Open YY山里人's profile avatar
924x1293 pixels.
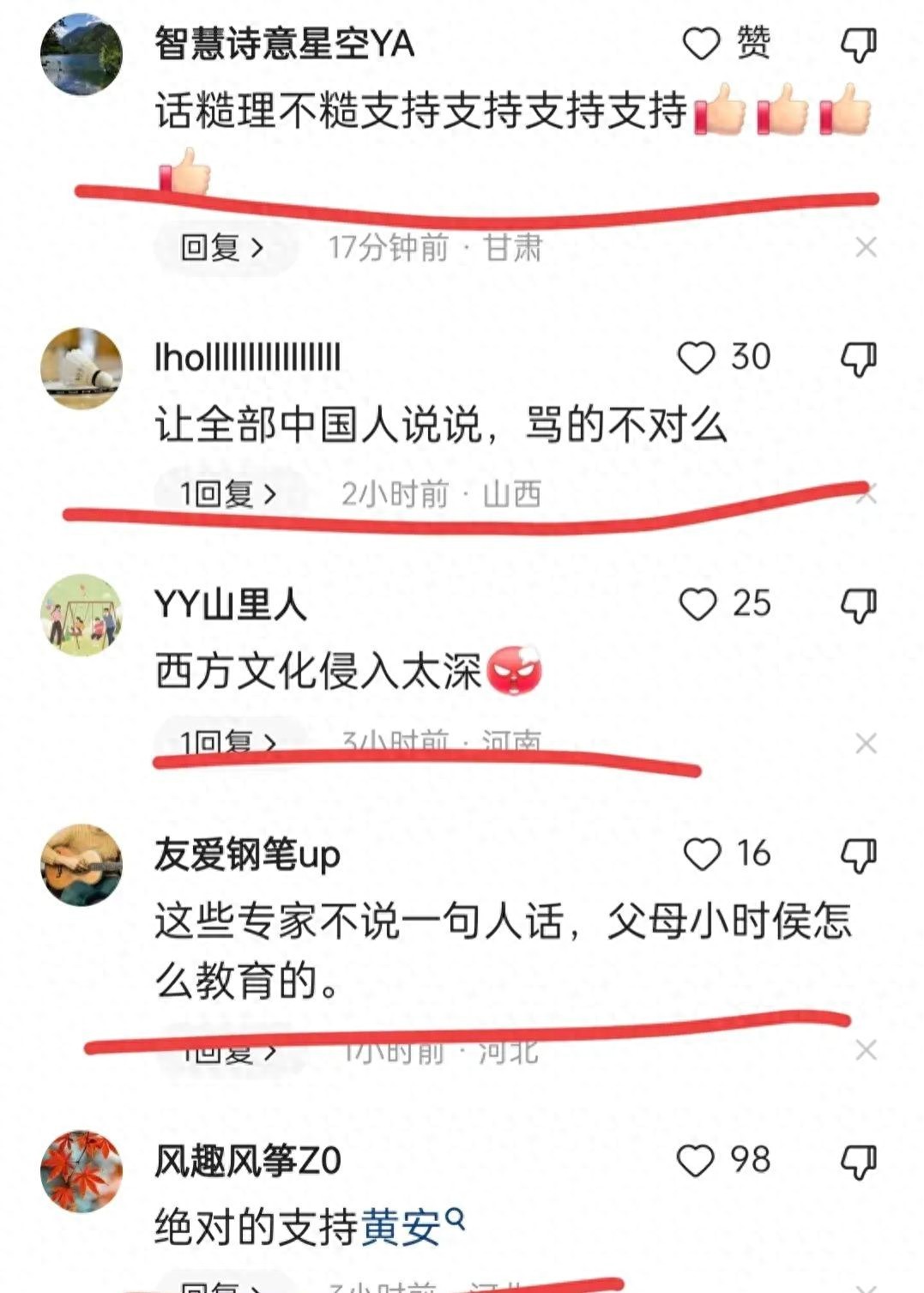82,615
